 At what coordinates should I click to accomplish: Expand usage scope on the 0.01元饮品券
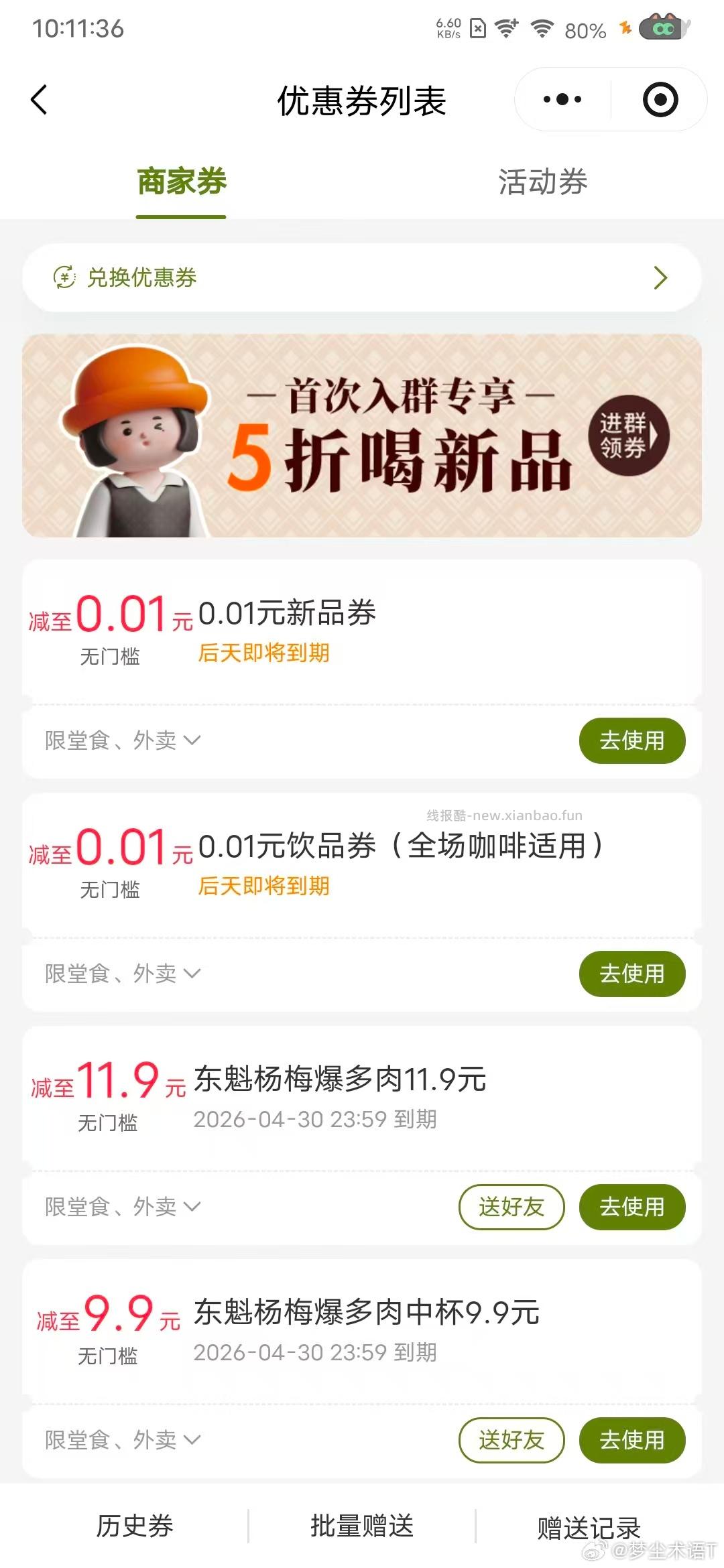121,974
